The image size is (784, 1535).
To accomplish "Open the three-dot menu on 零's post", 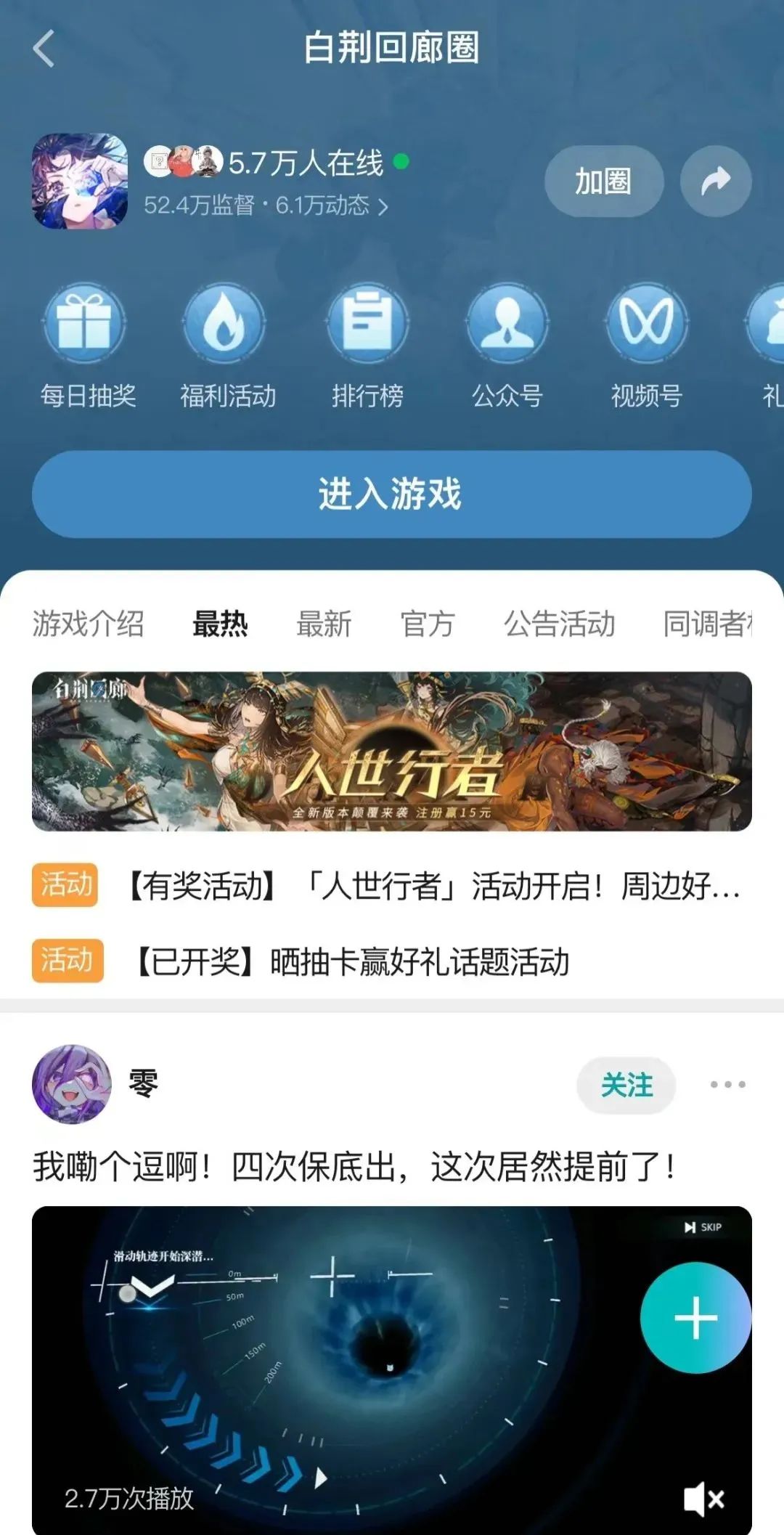I will [x=727, y=1085].
